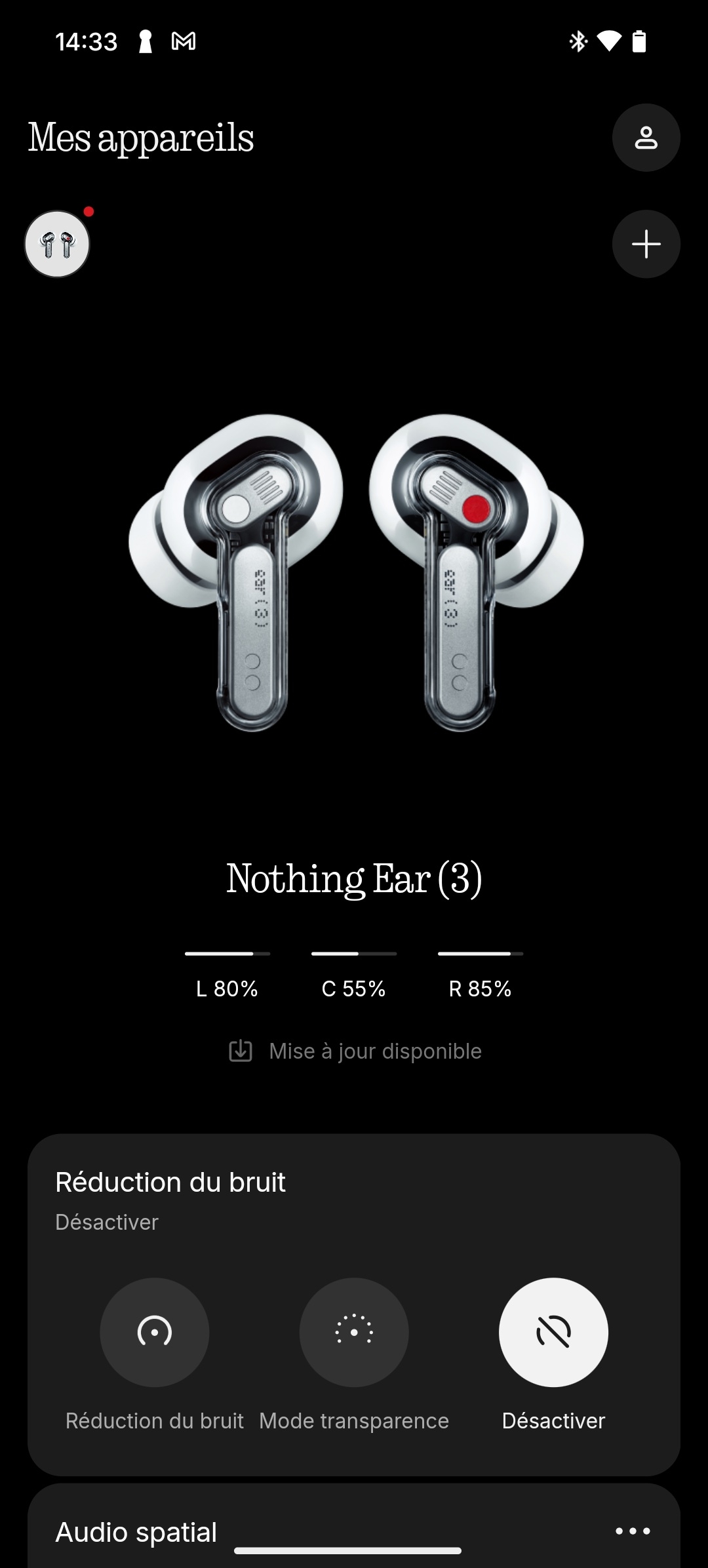Select the Mode transparence dotted icon
This screenshot has height=1568, width=708.
click(x=353, y=1331)
